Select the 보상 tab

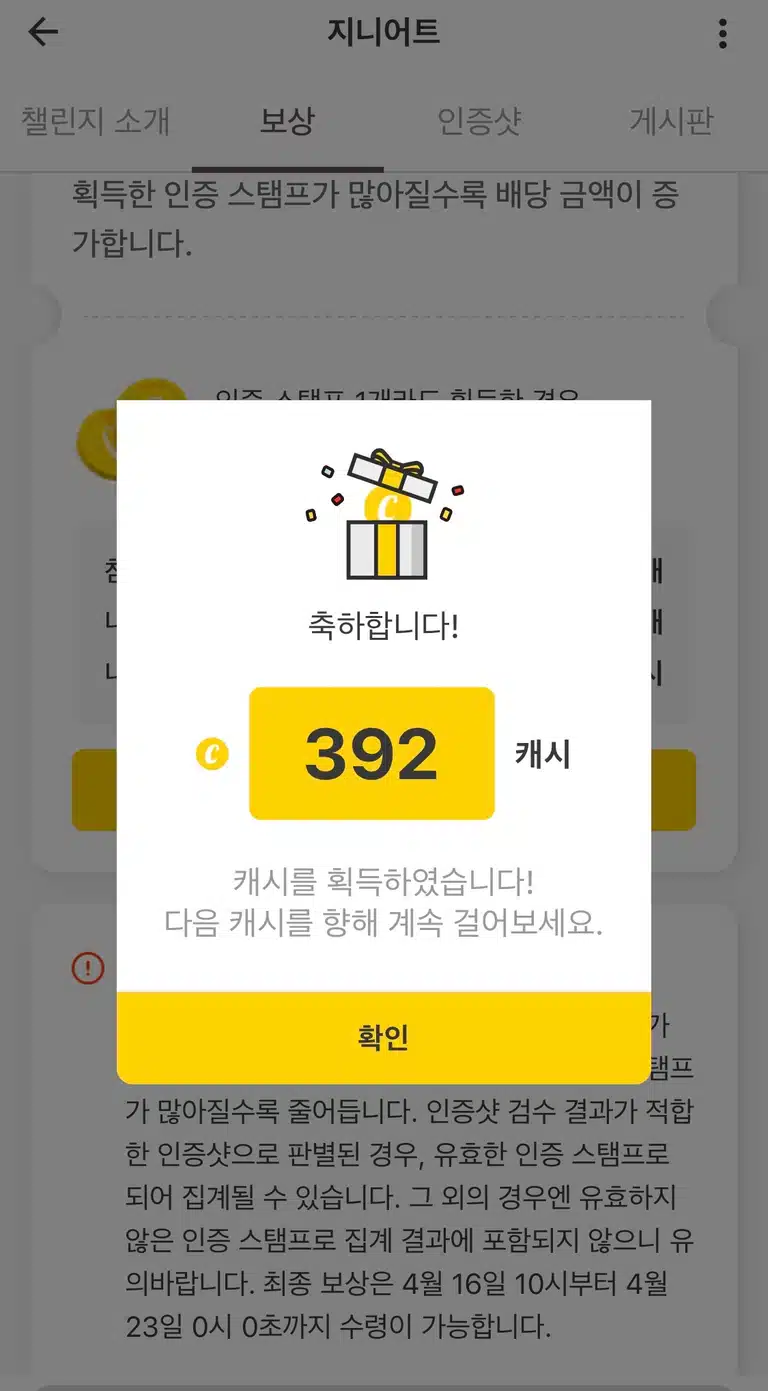(x=287, y=122)
